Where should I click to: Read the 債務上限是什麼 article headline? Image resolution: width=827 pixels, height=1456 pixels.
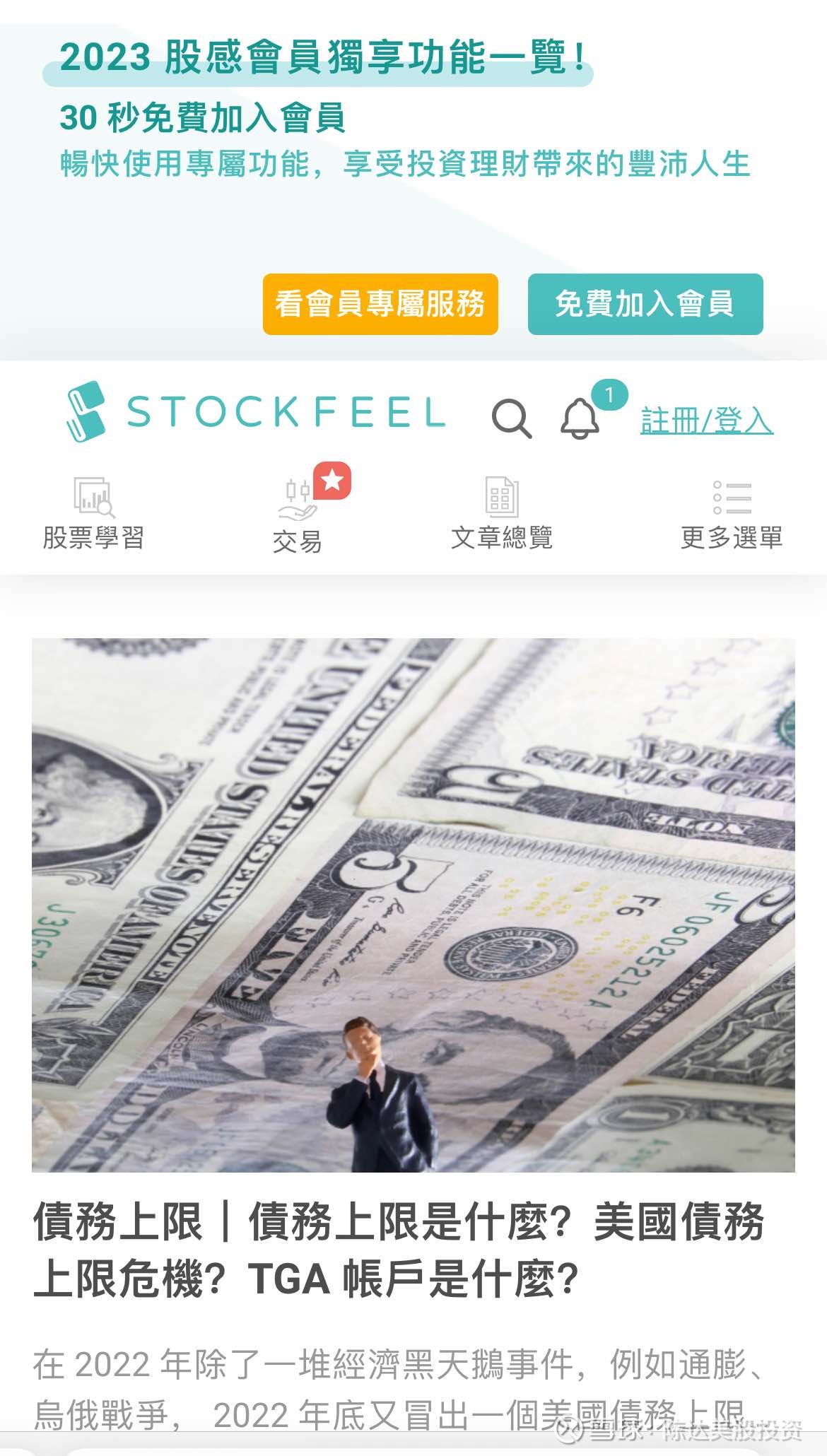click(x=399, y=1250)
